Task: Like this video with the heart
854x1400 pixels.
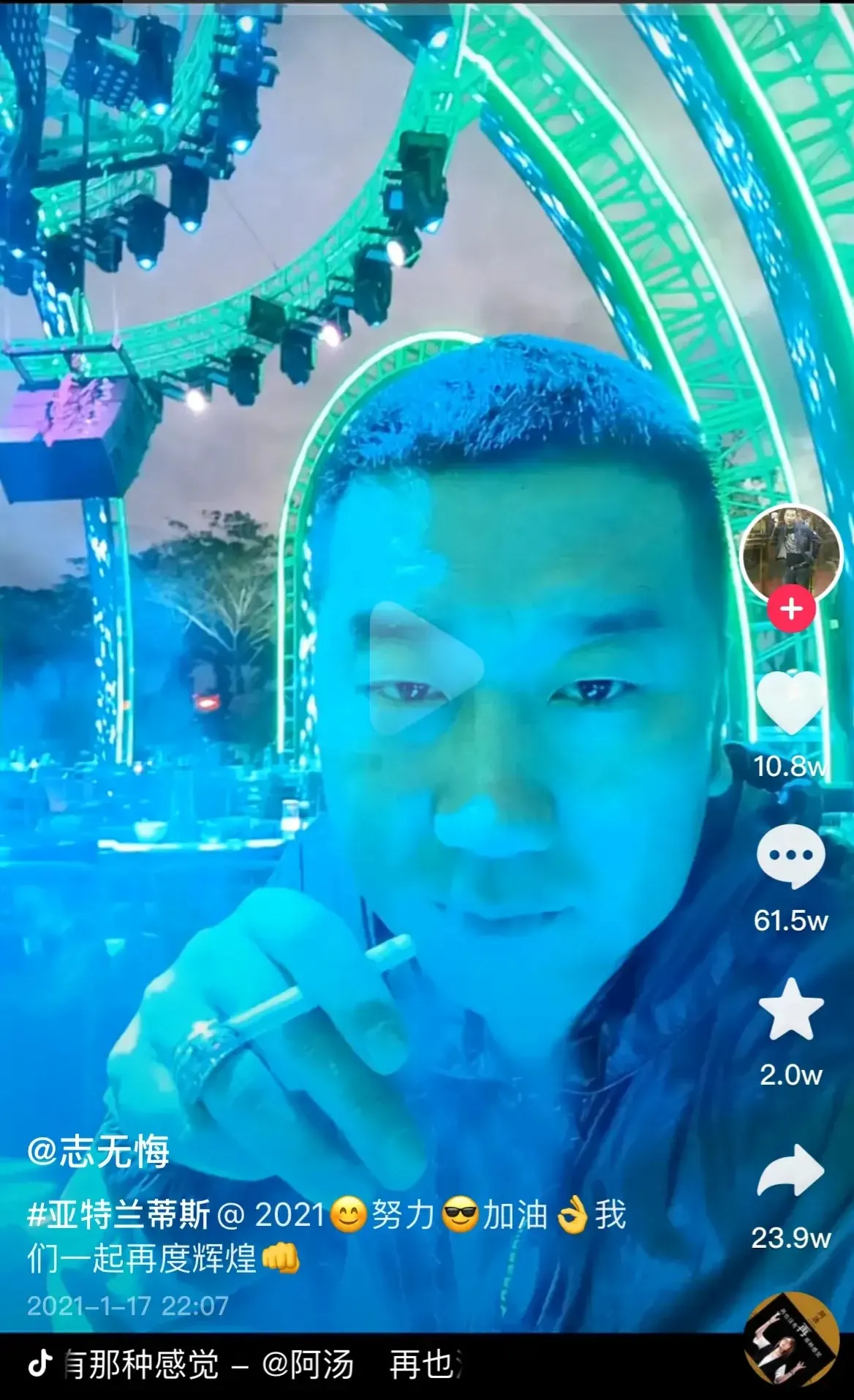Action: [x=791, y=703]
